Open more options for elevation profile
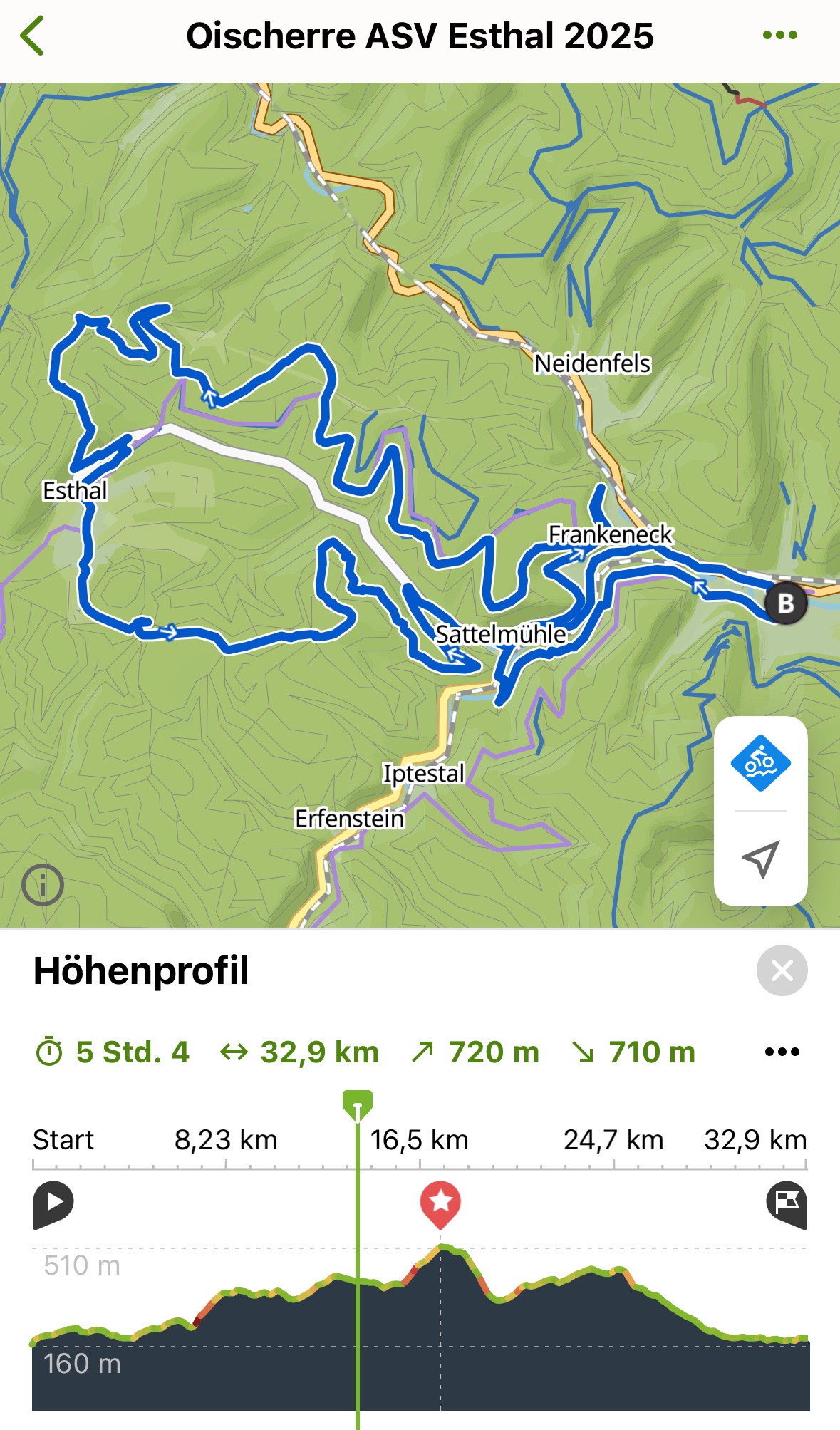 tap(782, 1052)
